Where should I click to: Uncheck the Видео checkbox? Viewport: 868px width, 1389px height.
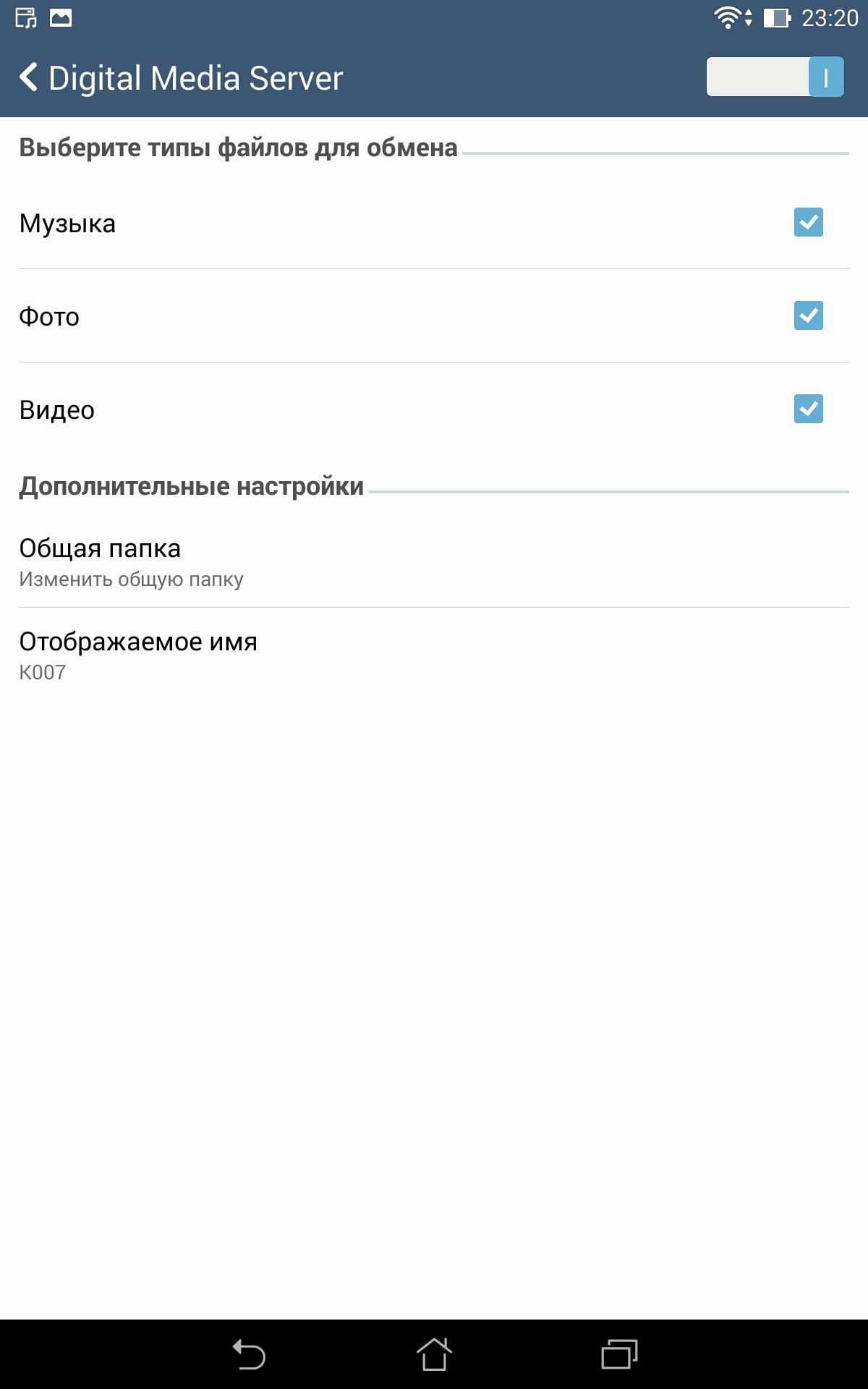point(808,409)
